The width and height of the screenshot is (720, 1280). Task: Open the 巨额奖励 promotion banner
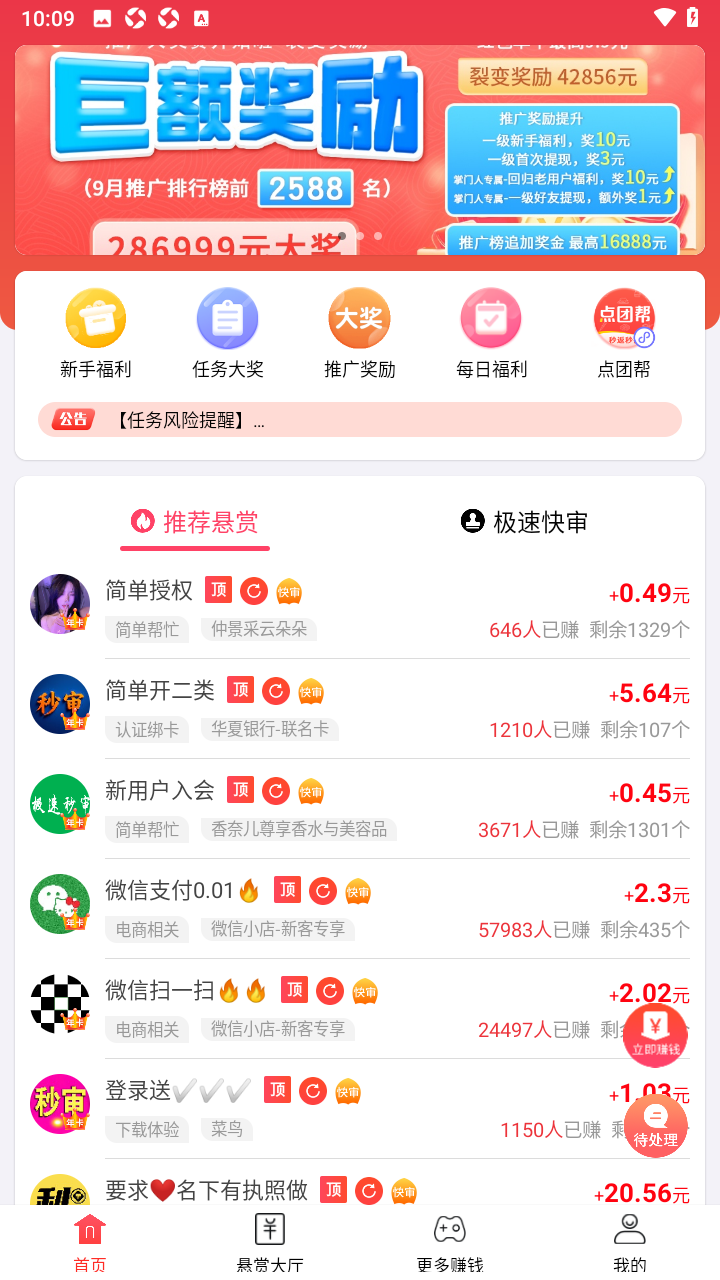click(360, 150)
